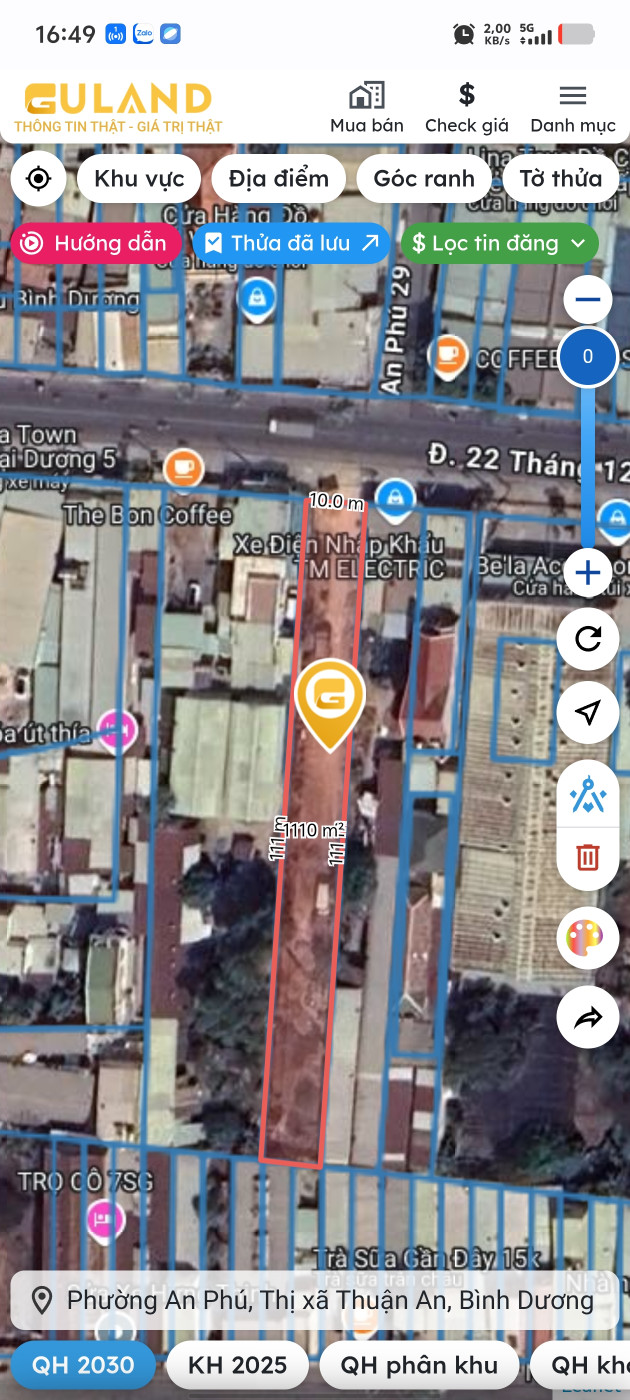Tap the navigation arrow icon
Viewport: 630px width, 1400px height.
(587, 712)
